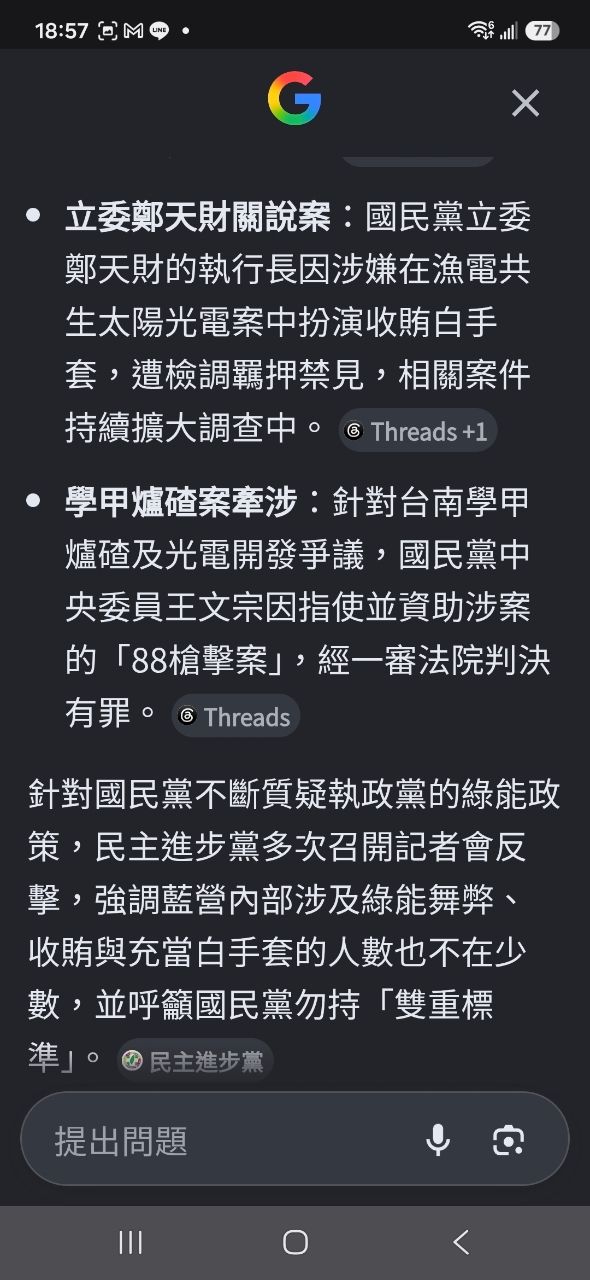
Task: Open Google Lens camera search
Action: pyautogui.click(x=508, y=1140)
